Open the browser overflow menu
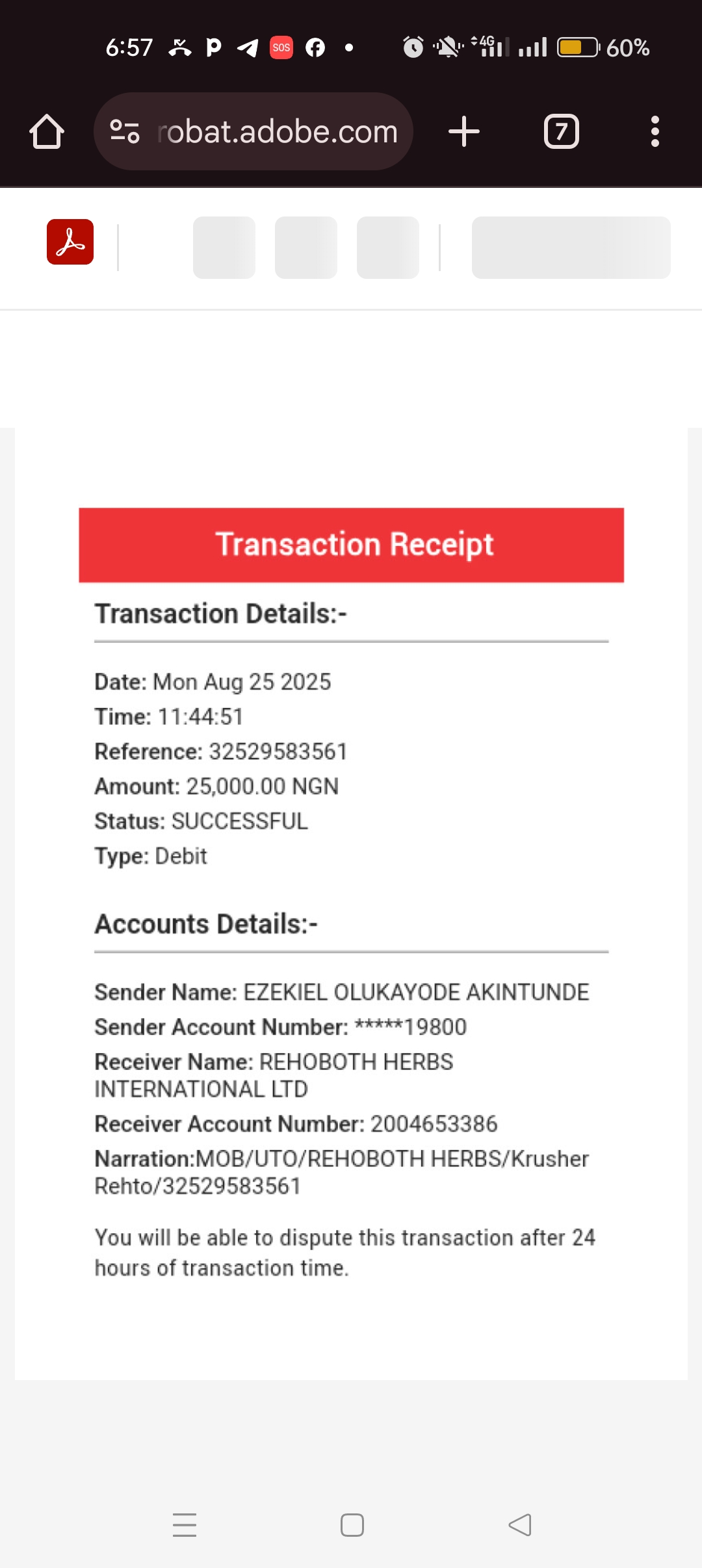The image size is (702, 1568). 655,132
